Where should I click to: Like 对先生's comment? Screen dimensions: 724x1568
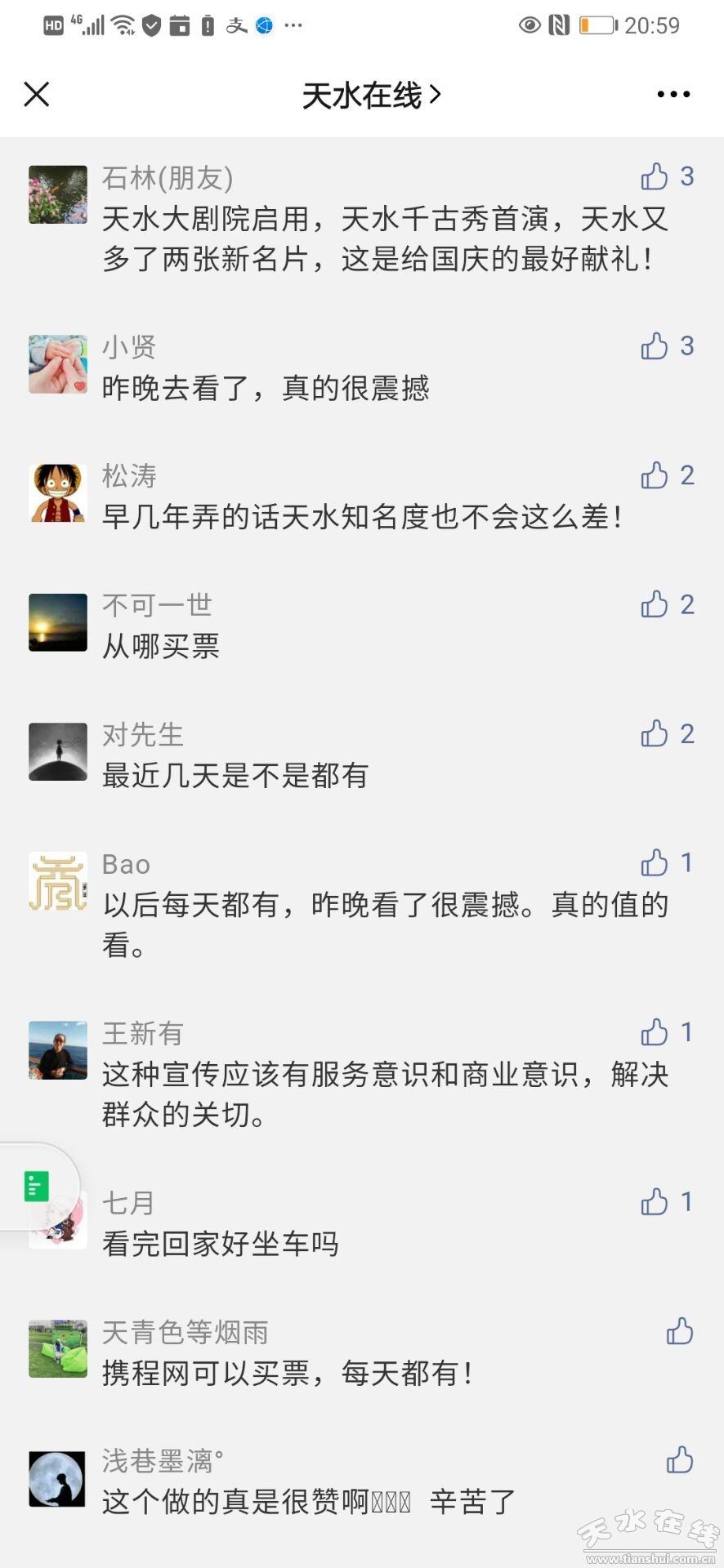coord(655,733)
